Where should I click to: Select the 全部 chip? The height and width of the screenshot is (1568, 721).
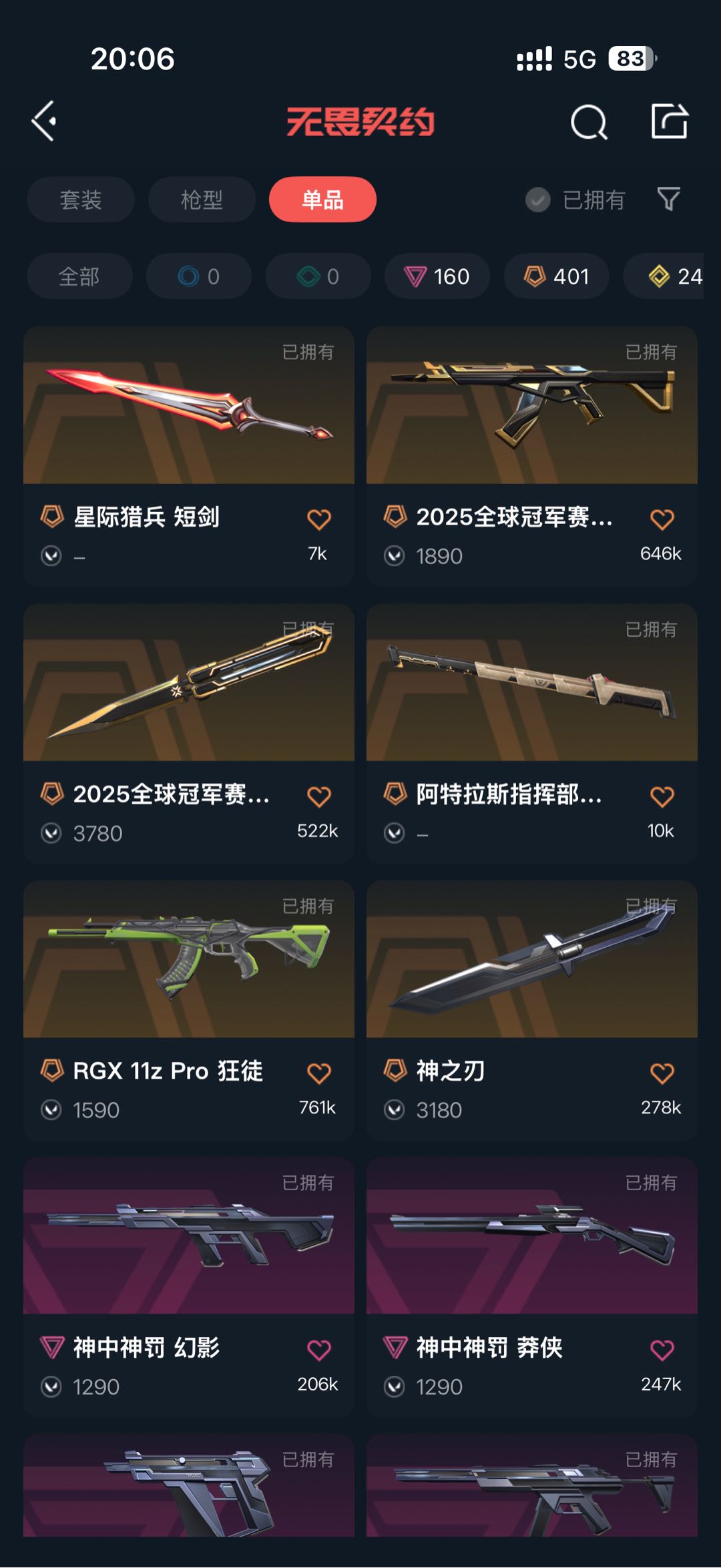(79, 276)
